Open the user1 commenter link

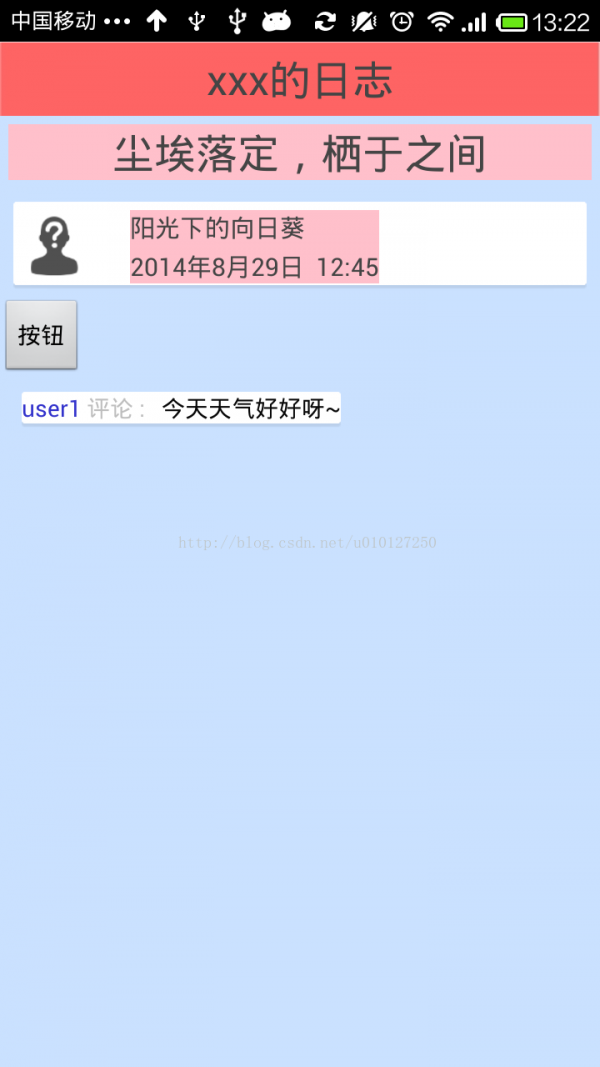[x=50, y=409]
